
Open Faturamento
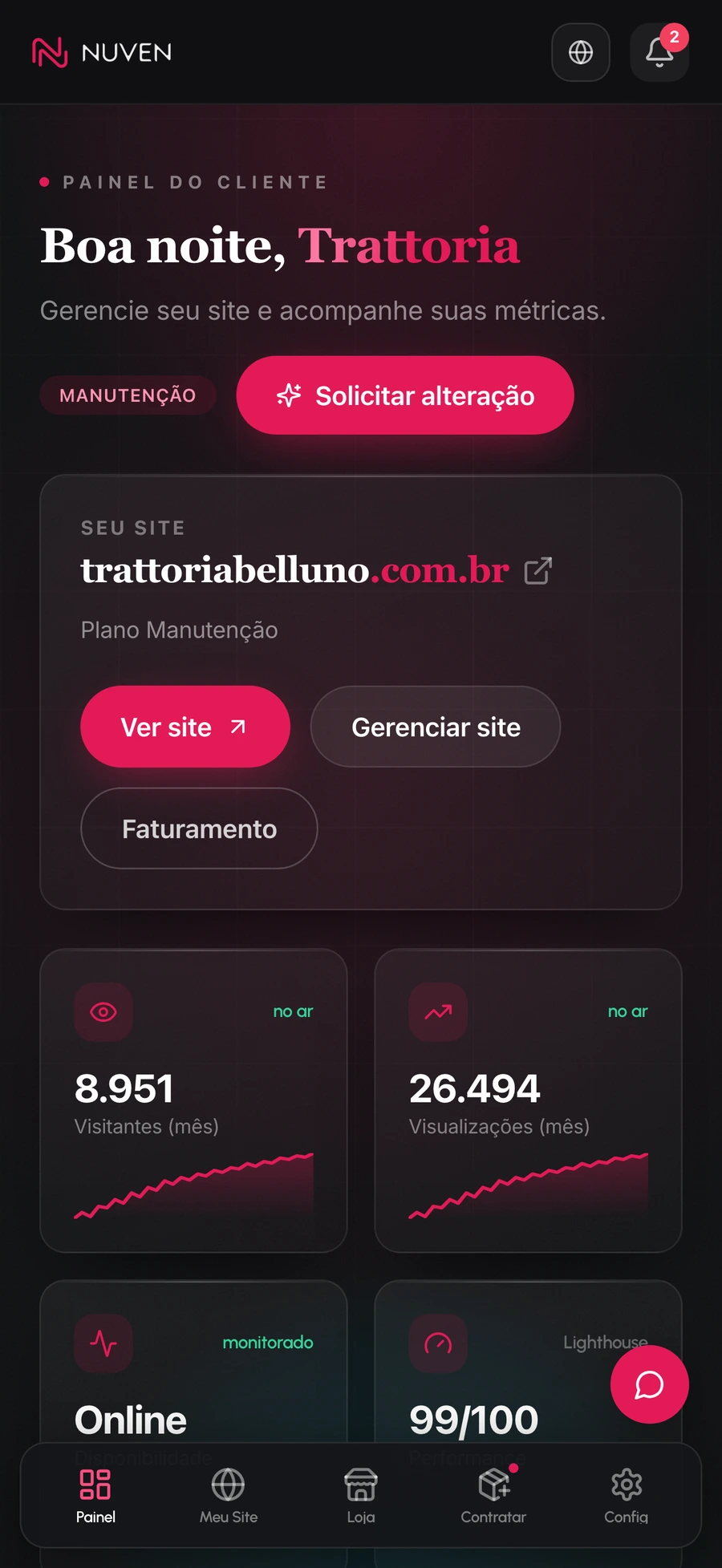pos(199,829)
